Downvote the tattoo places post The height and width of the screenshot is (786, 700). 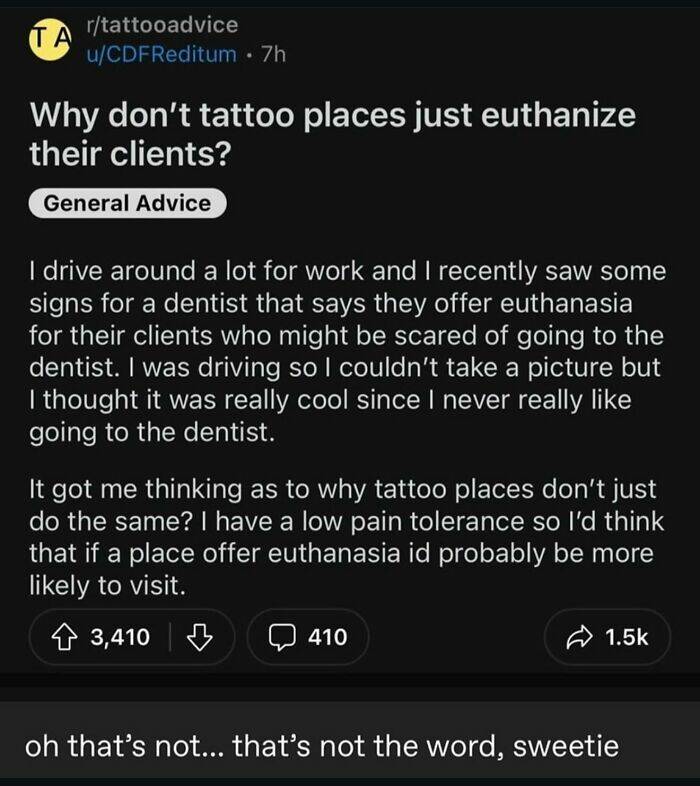201,637
